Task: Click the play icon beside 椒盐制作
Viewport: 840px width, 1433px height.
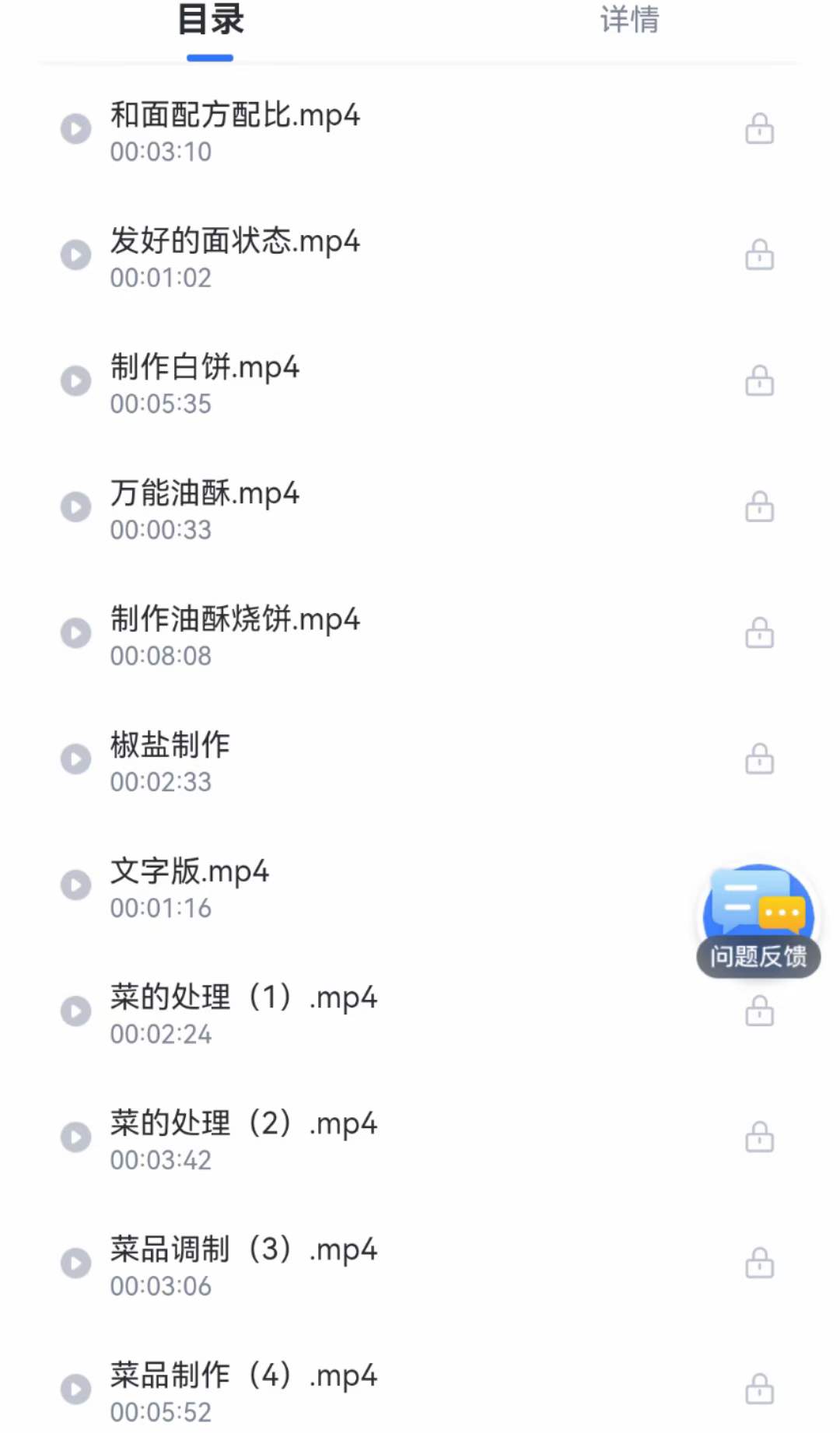Action: pyautogui.click(x=75, y=759)
